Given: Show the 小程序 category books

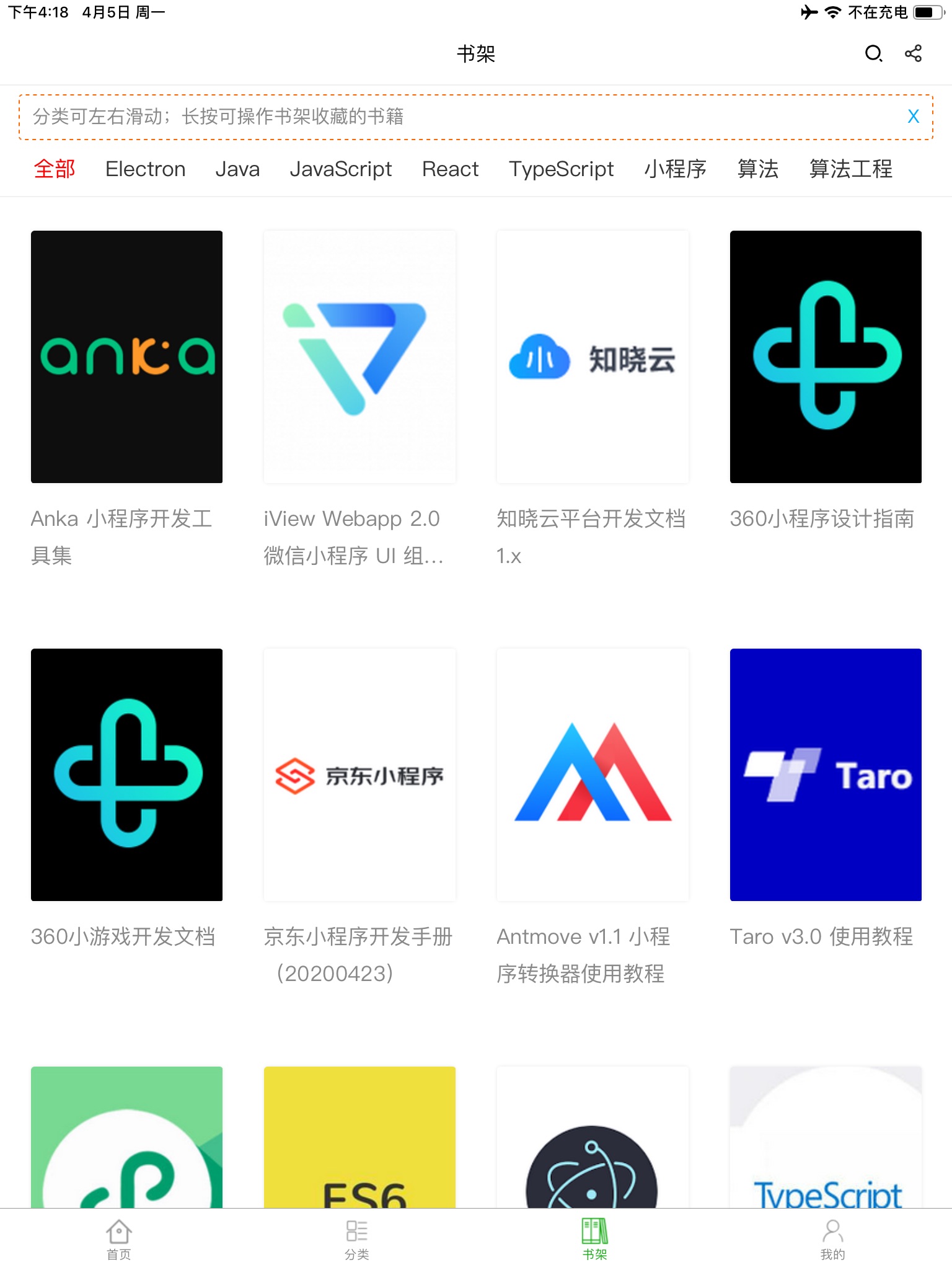Looking at the screenshot, I should (675, 169).
